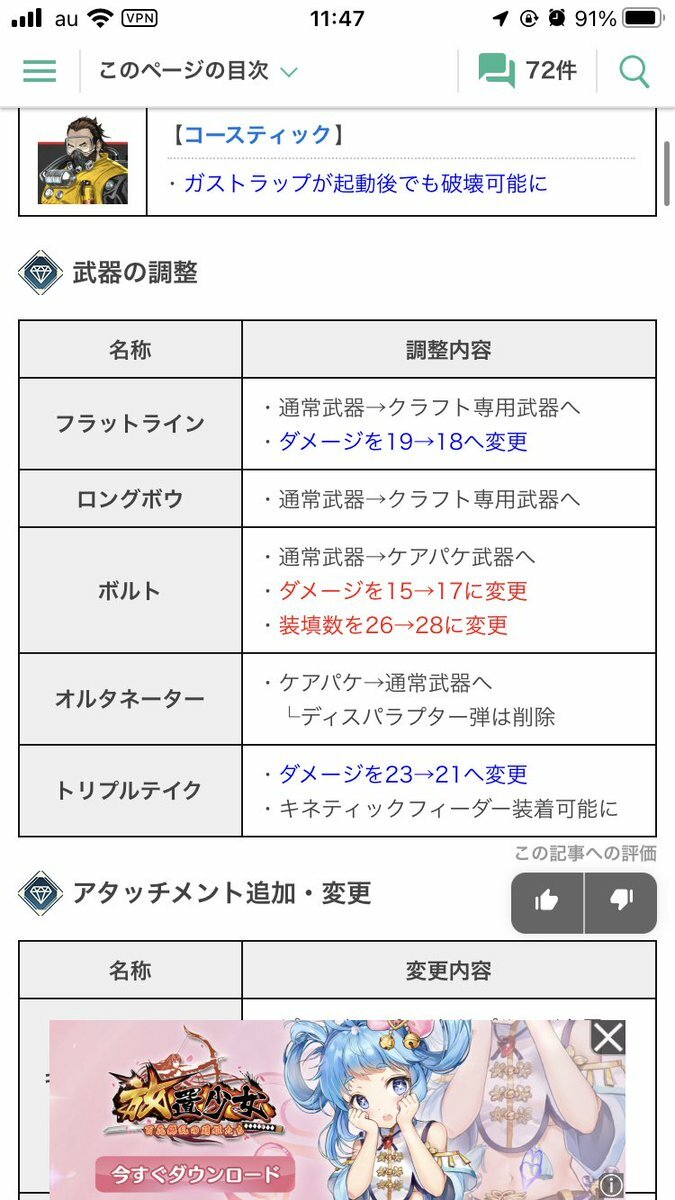Open the コースティック link
675x1200 pixels.
[x=257, y=135]
